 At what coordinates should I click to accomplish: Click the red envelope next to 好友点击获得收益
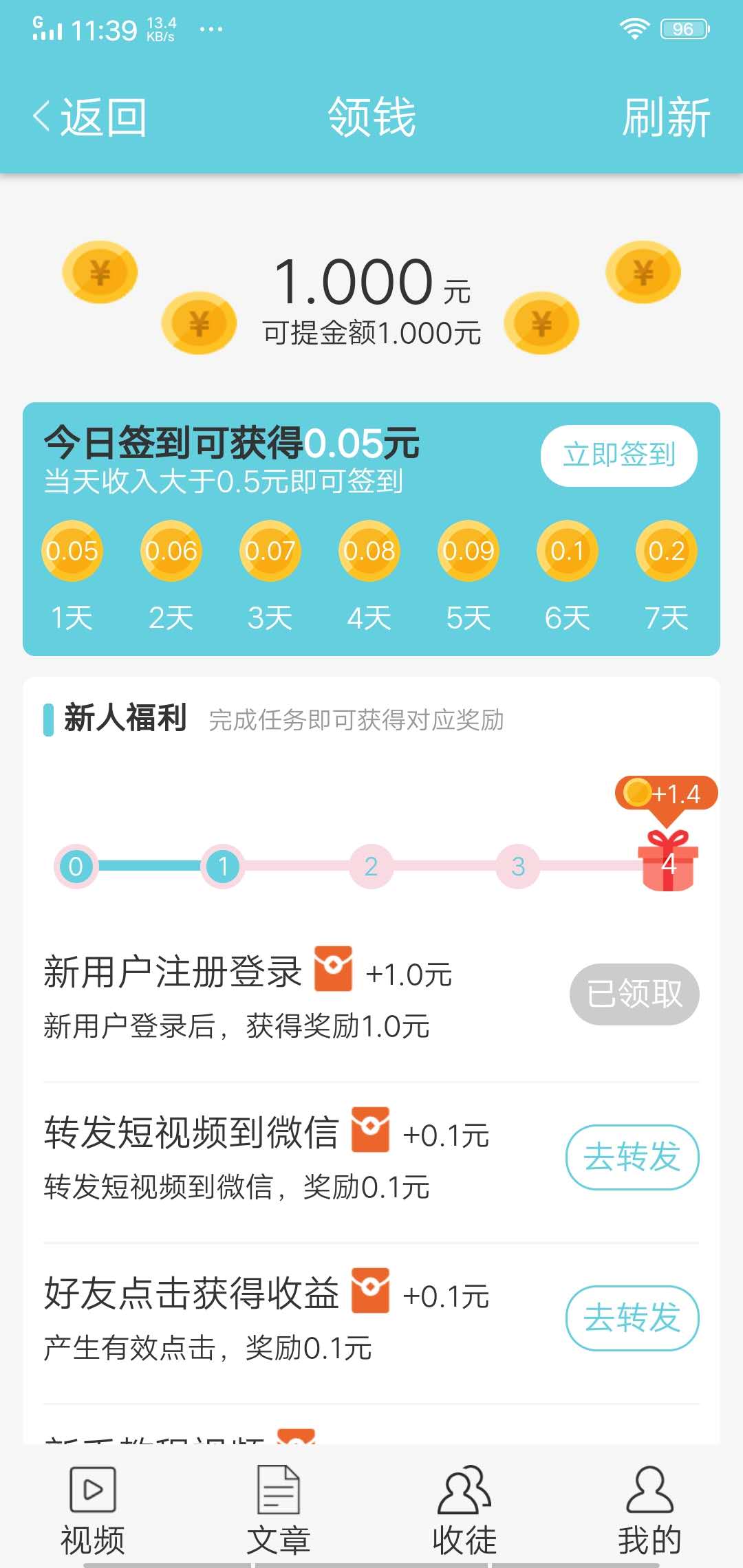point(369,1293)
